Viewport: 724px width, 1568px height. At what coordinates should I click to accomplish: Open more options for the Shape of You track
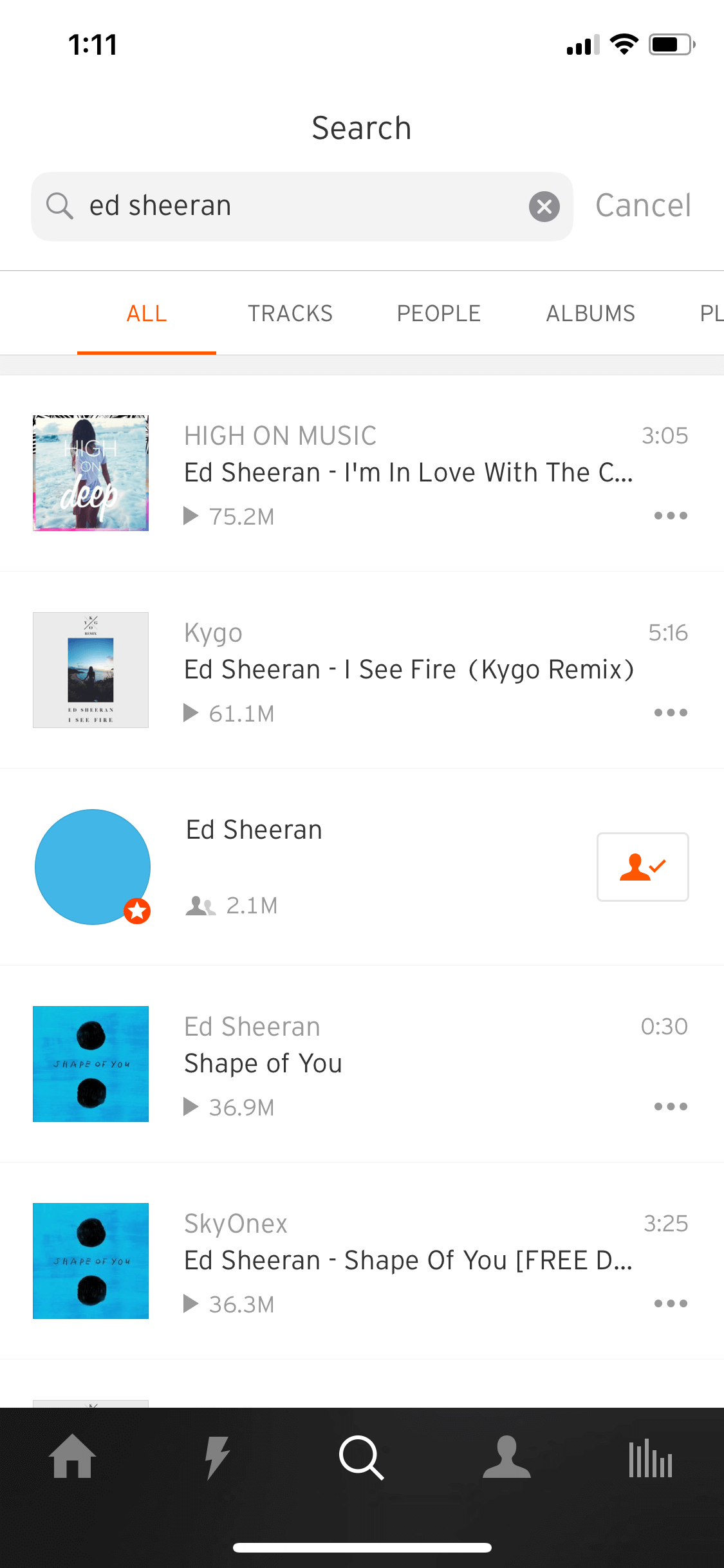(671, 1106)
